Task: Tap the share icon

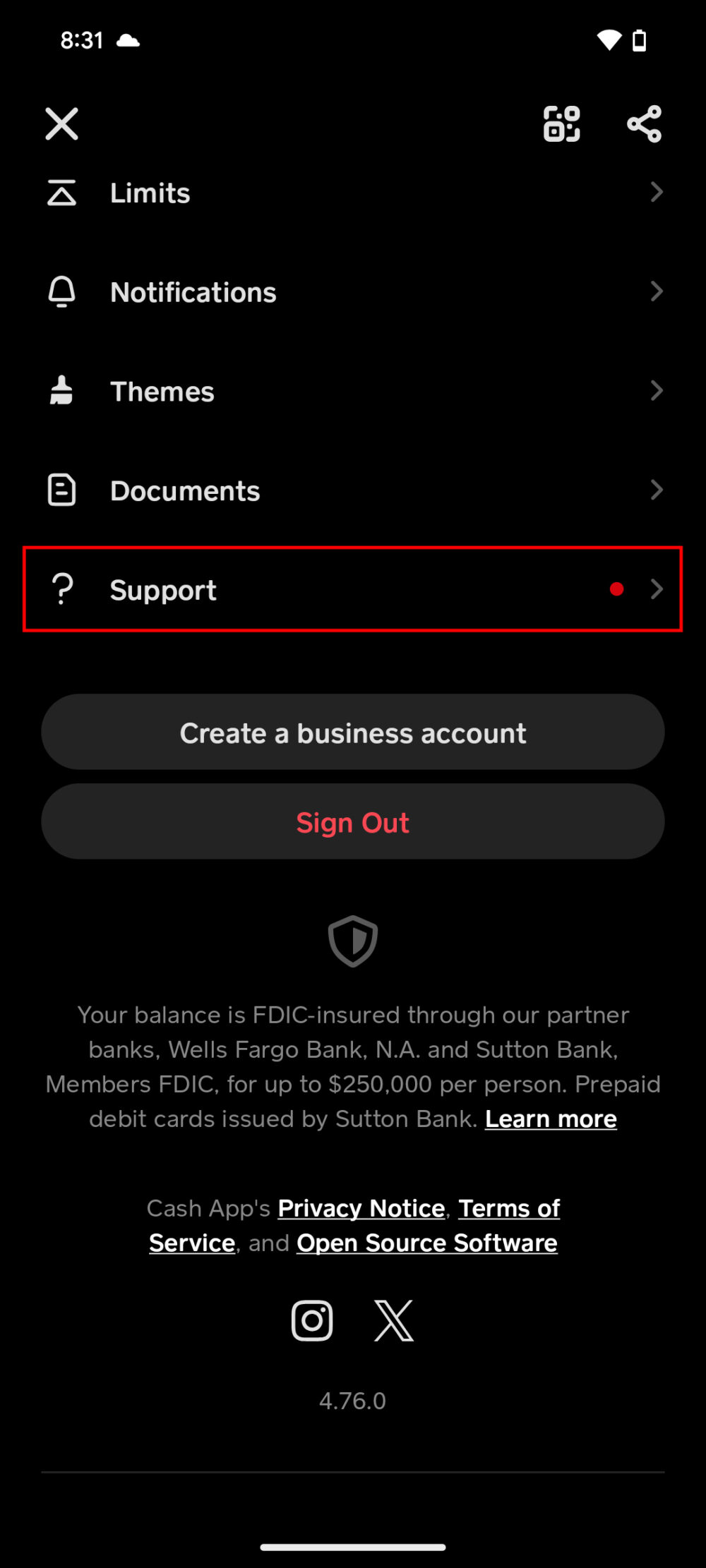Action: coord(644,123)
